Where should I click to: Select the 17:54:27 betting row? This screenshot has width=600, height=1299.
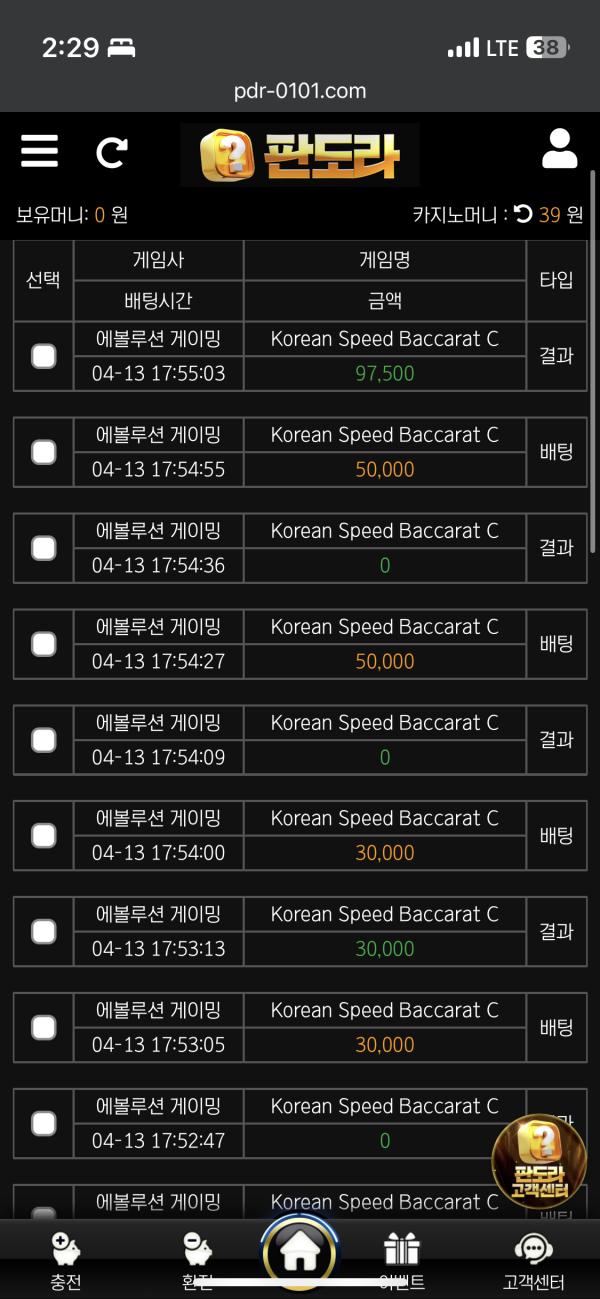pos(44,644)
